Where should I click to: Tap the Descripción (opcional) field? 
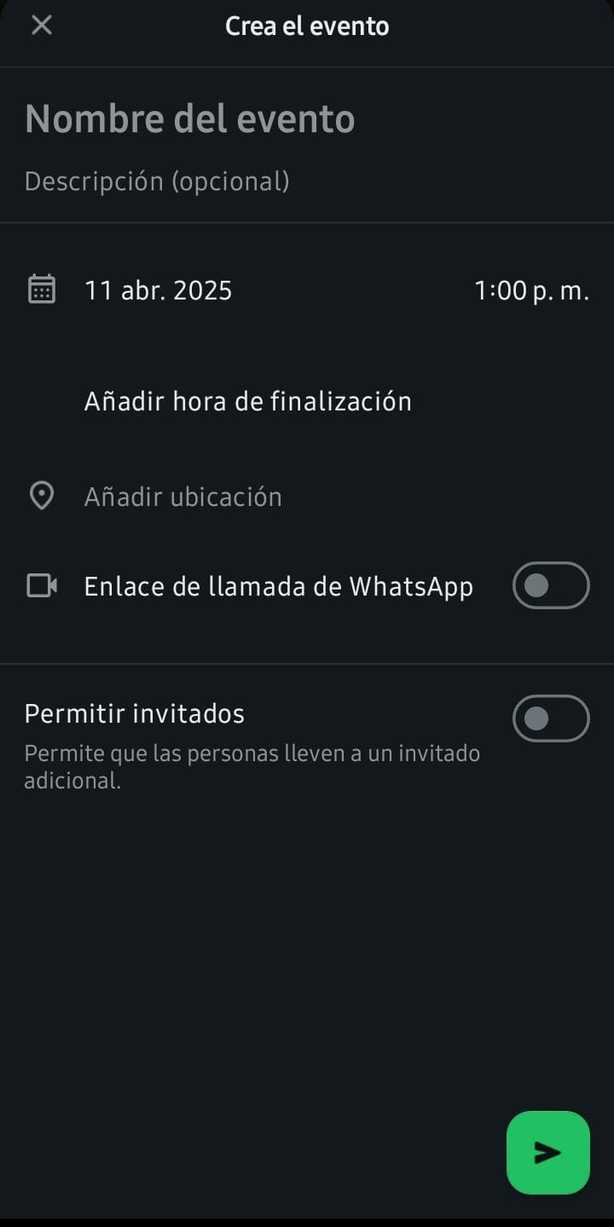click(157, 181)
